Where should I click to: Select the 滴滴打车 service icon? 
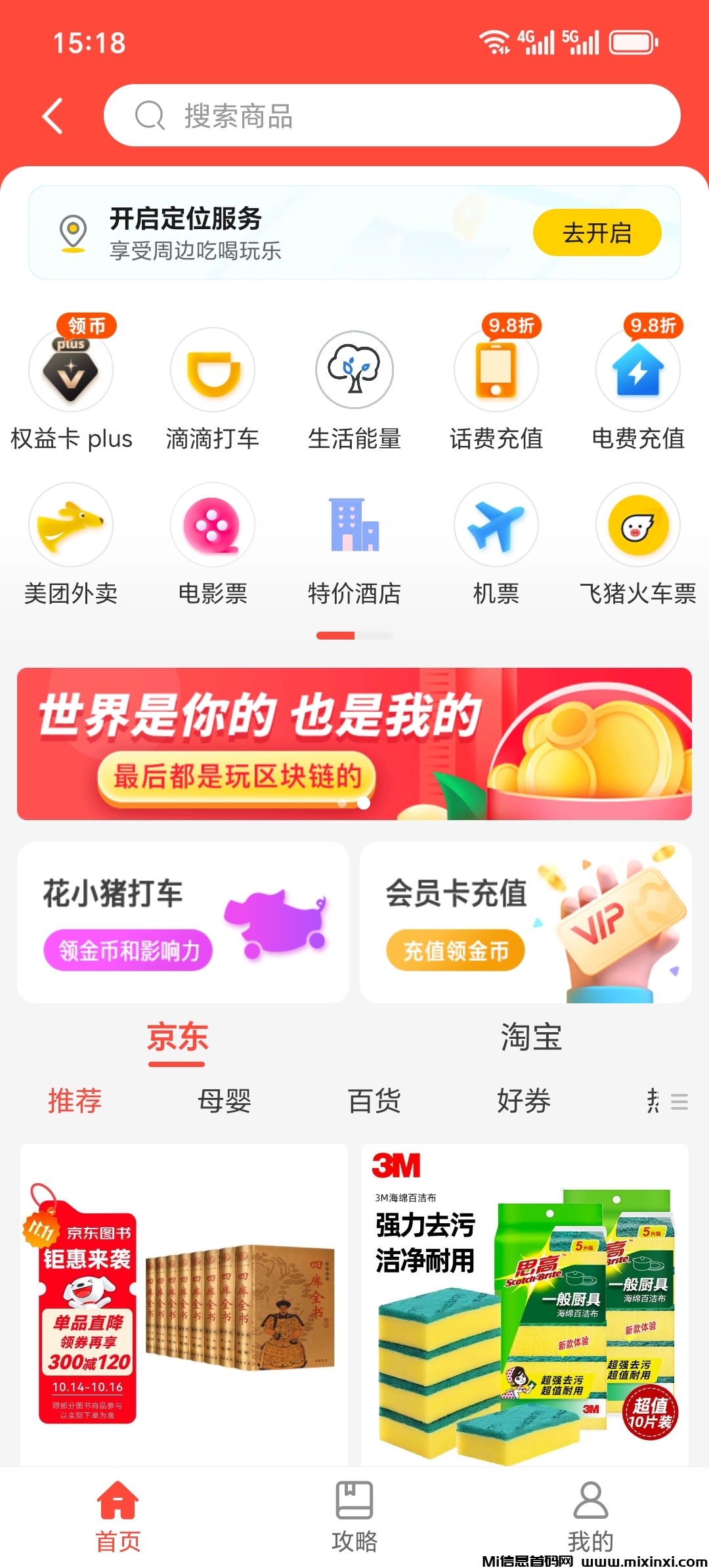pyautogui.click(x=212, y=370)
